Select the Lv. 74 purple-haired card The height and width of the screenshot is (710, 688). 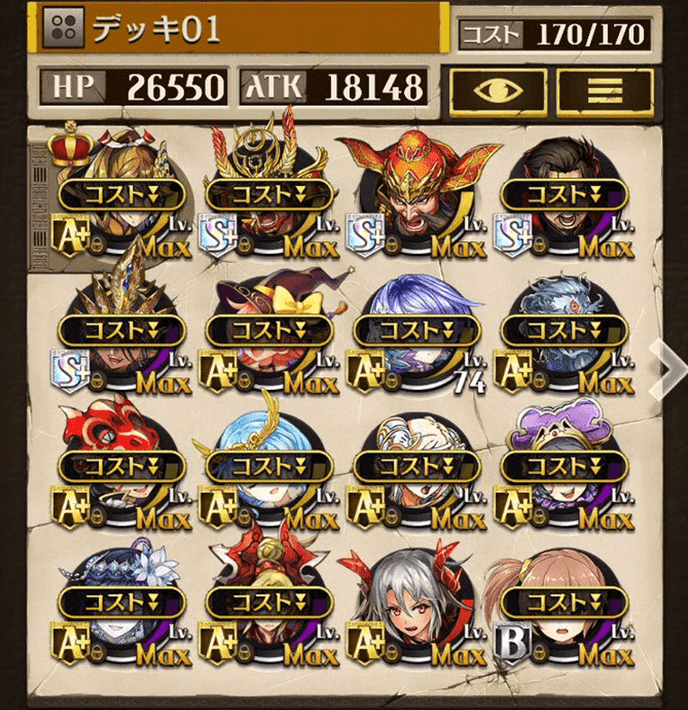point(417,332)
